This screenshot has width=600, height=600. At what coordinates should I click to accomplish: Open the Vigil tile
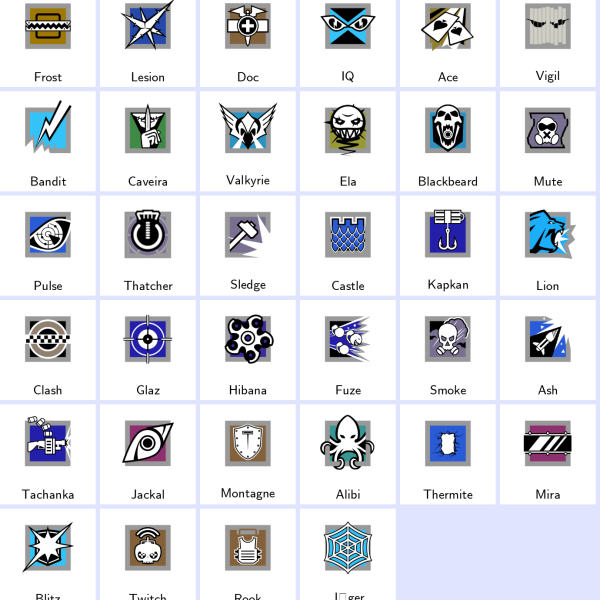pyautogui.click(x=548, y=40)
